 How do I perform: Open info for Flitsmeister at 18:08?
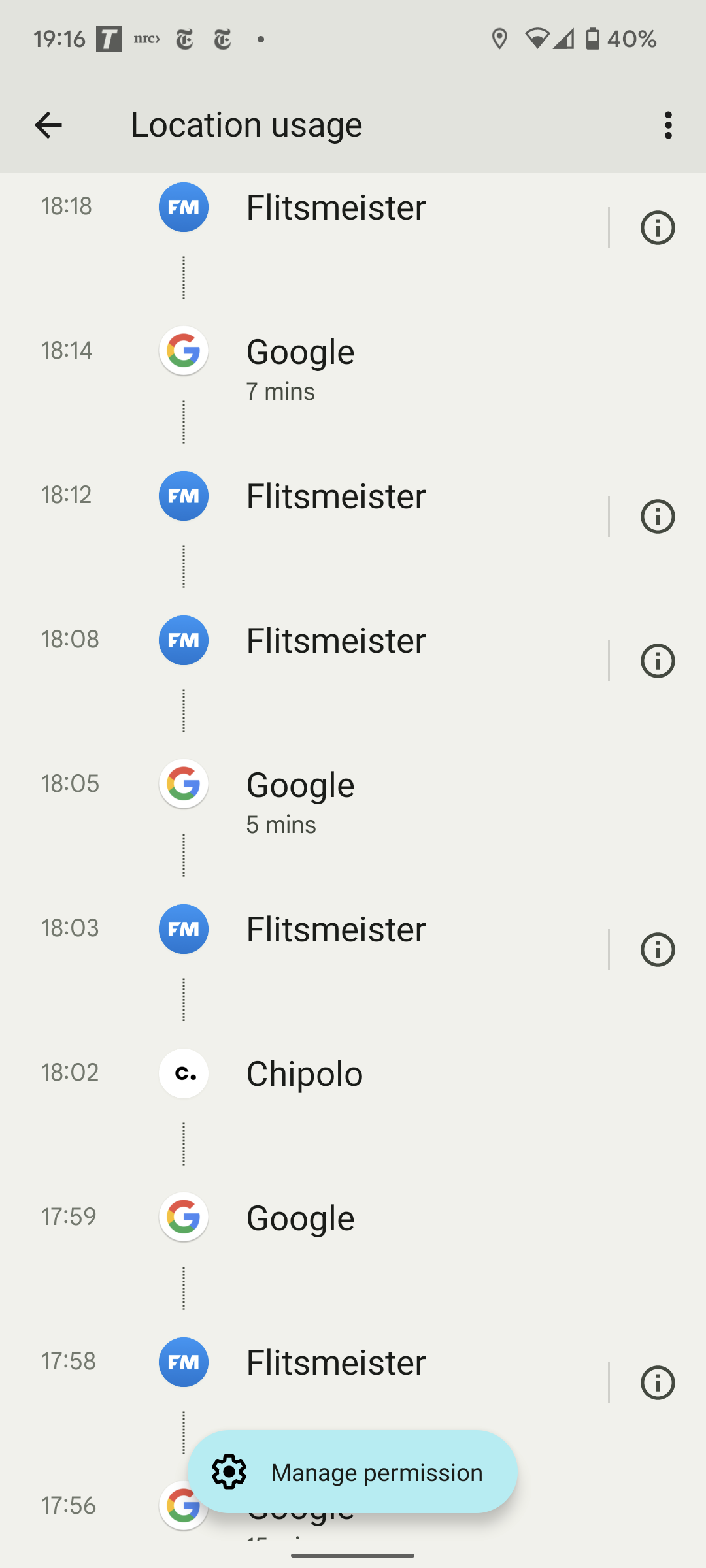[658, 661]
